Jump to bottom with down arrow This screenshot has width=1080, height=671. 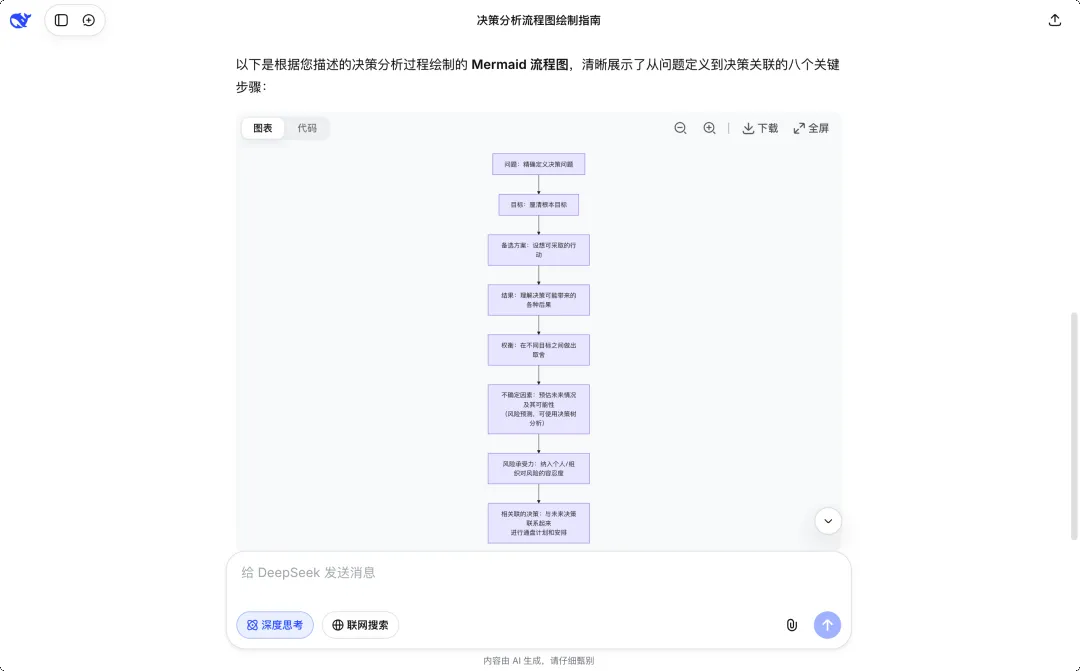[828, 521]
